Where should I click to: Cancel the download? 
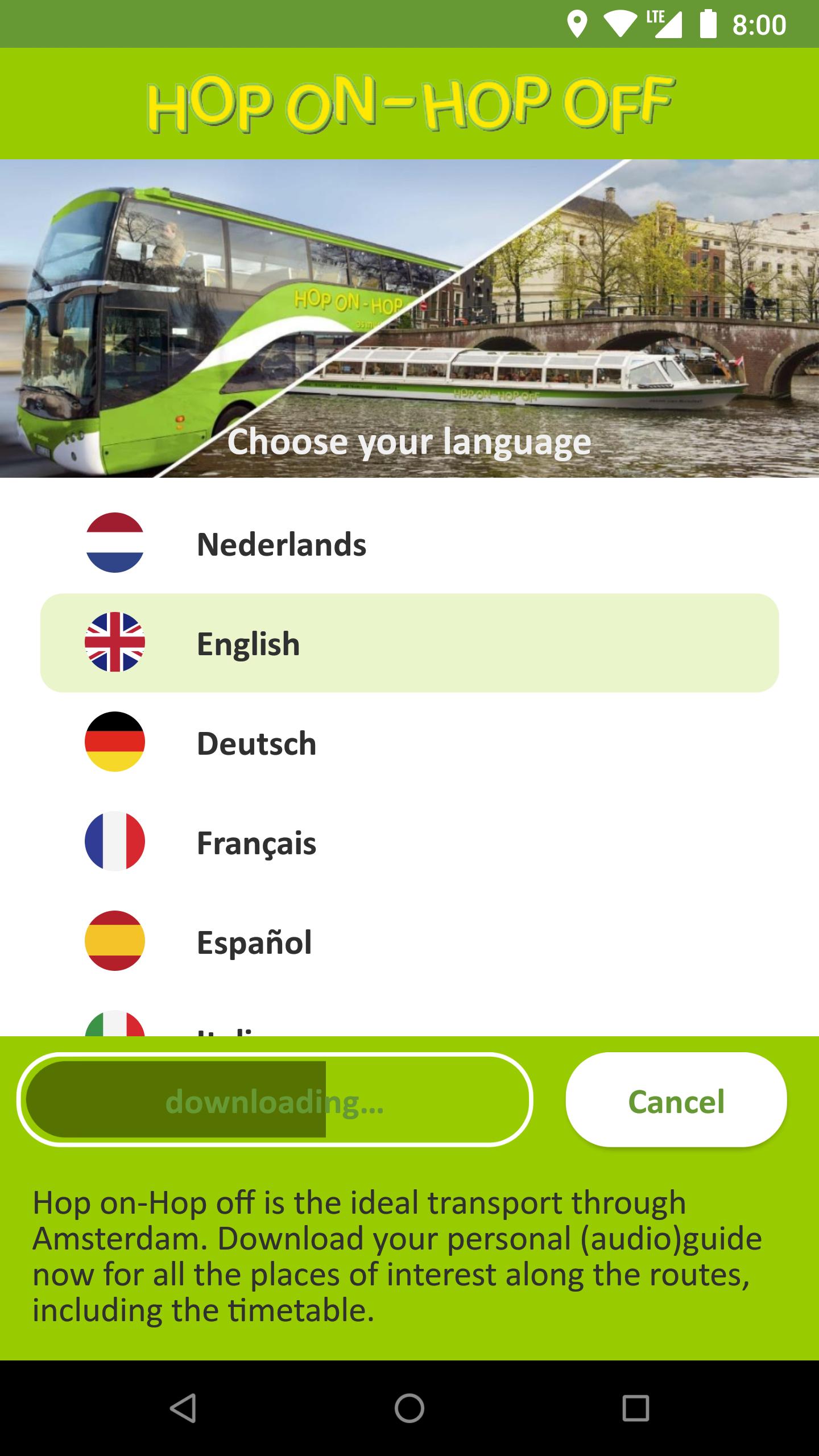coord(676,1102)
